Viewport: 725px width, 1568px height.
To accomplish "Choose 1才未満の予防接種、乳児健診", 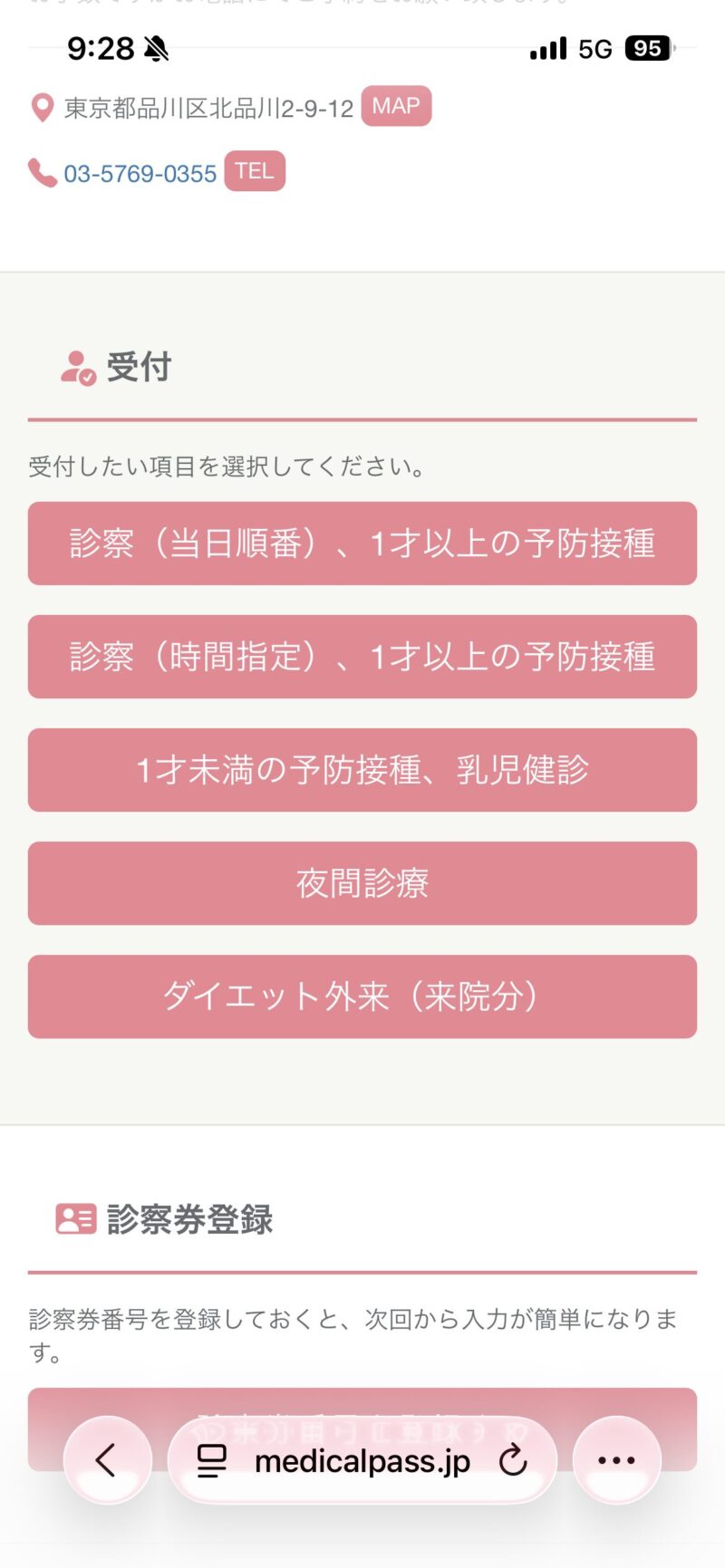I will tap(362, 770).
